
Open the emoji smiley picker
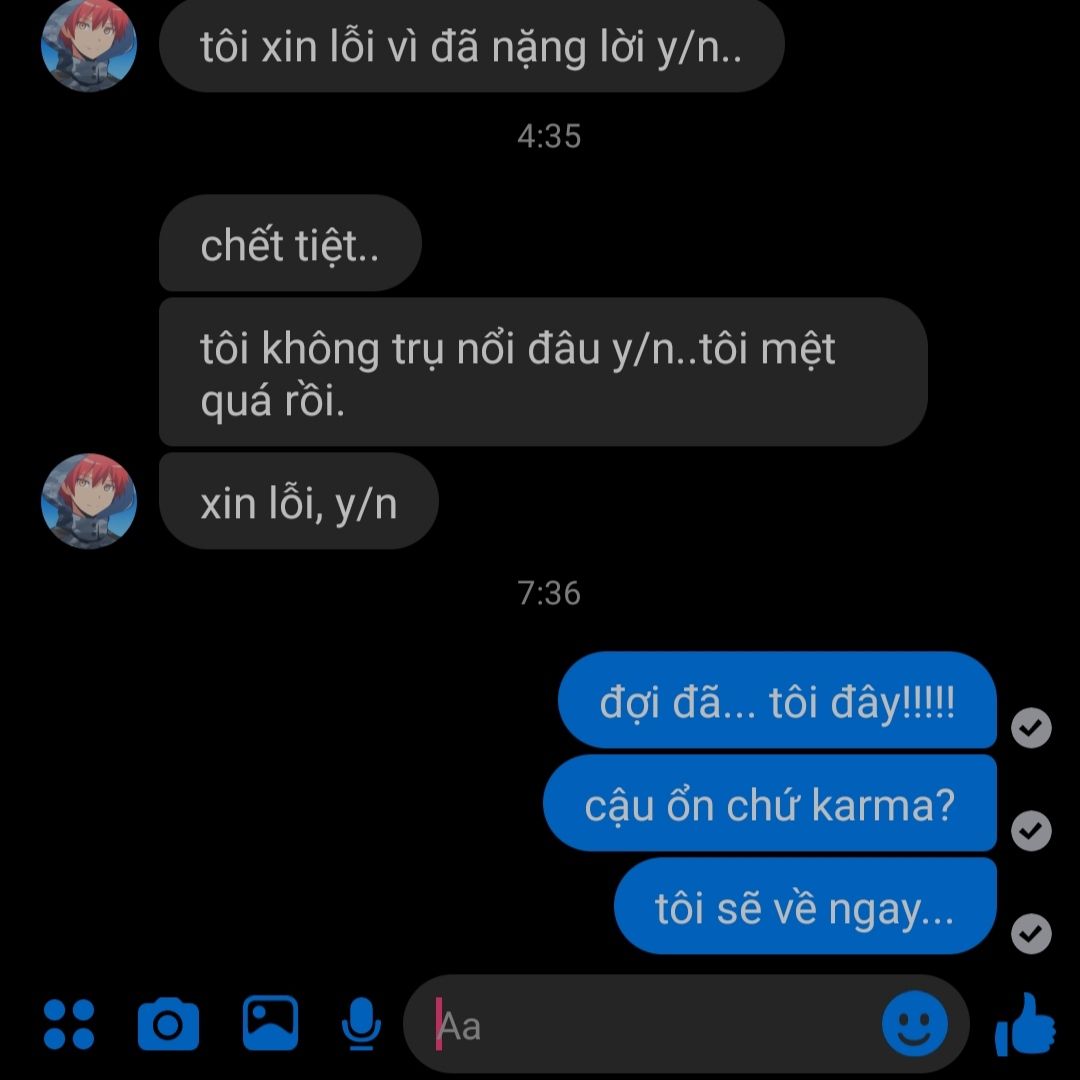coord(914,1024)
